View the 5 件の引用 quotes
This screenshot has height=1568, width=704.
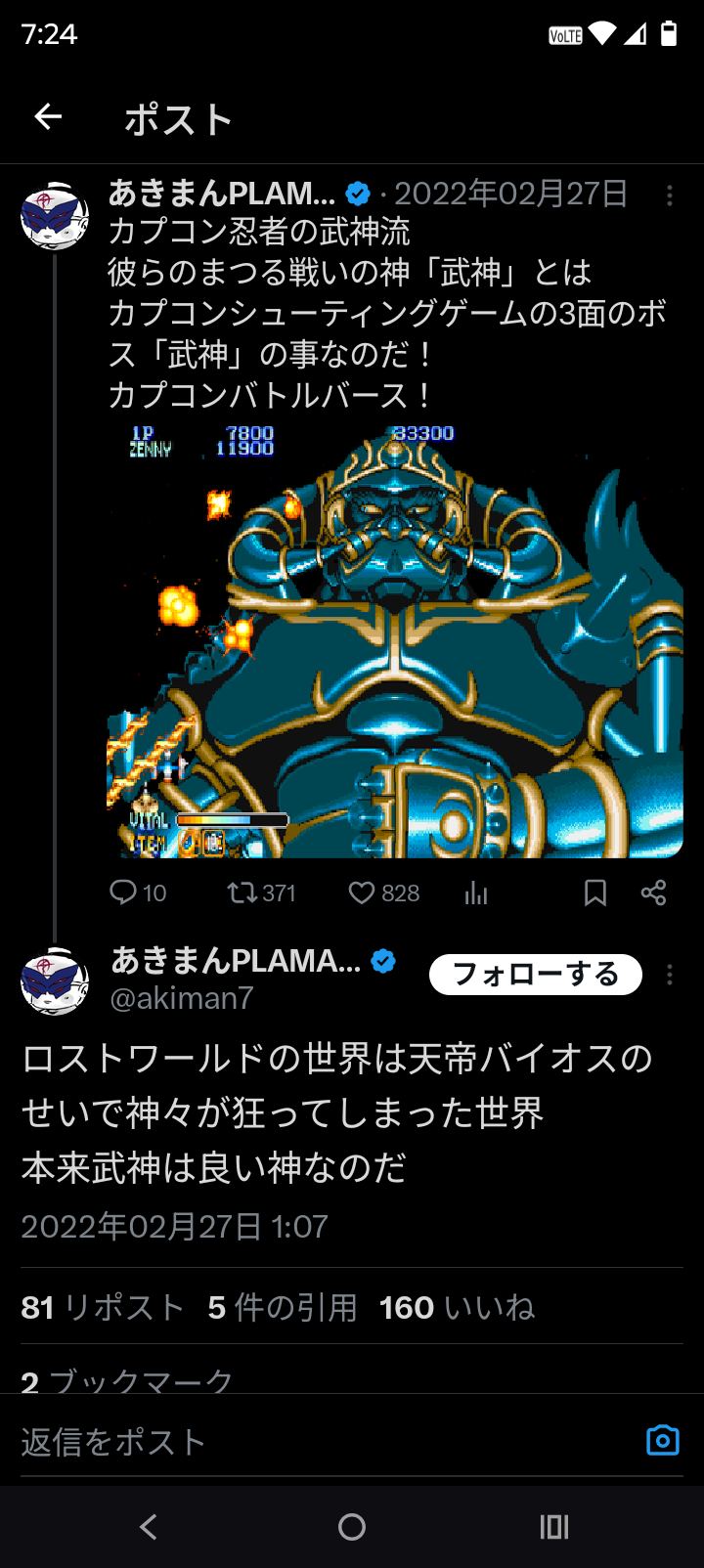pyautogui.click(x=283, y=1307)
